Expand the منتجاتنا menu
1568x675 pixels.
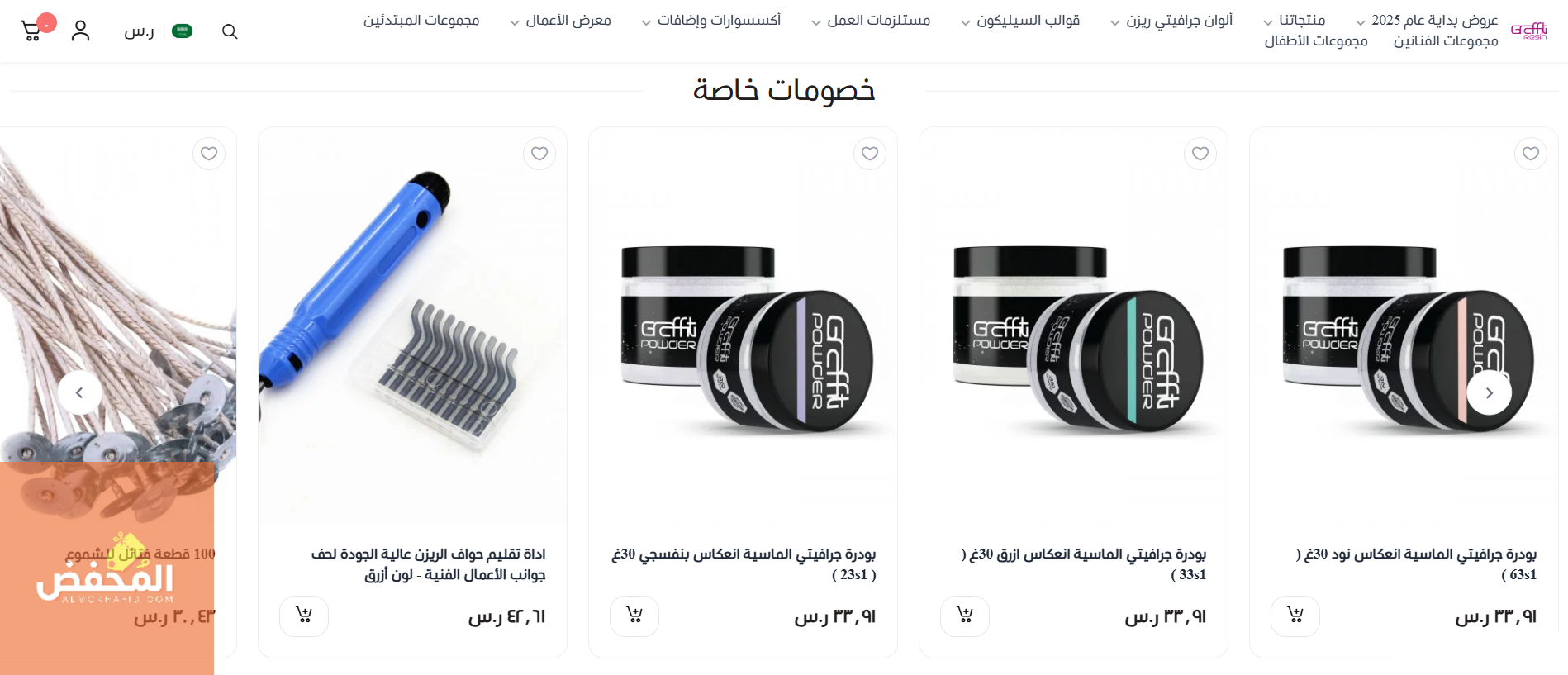click(1295, 21)
